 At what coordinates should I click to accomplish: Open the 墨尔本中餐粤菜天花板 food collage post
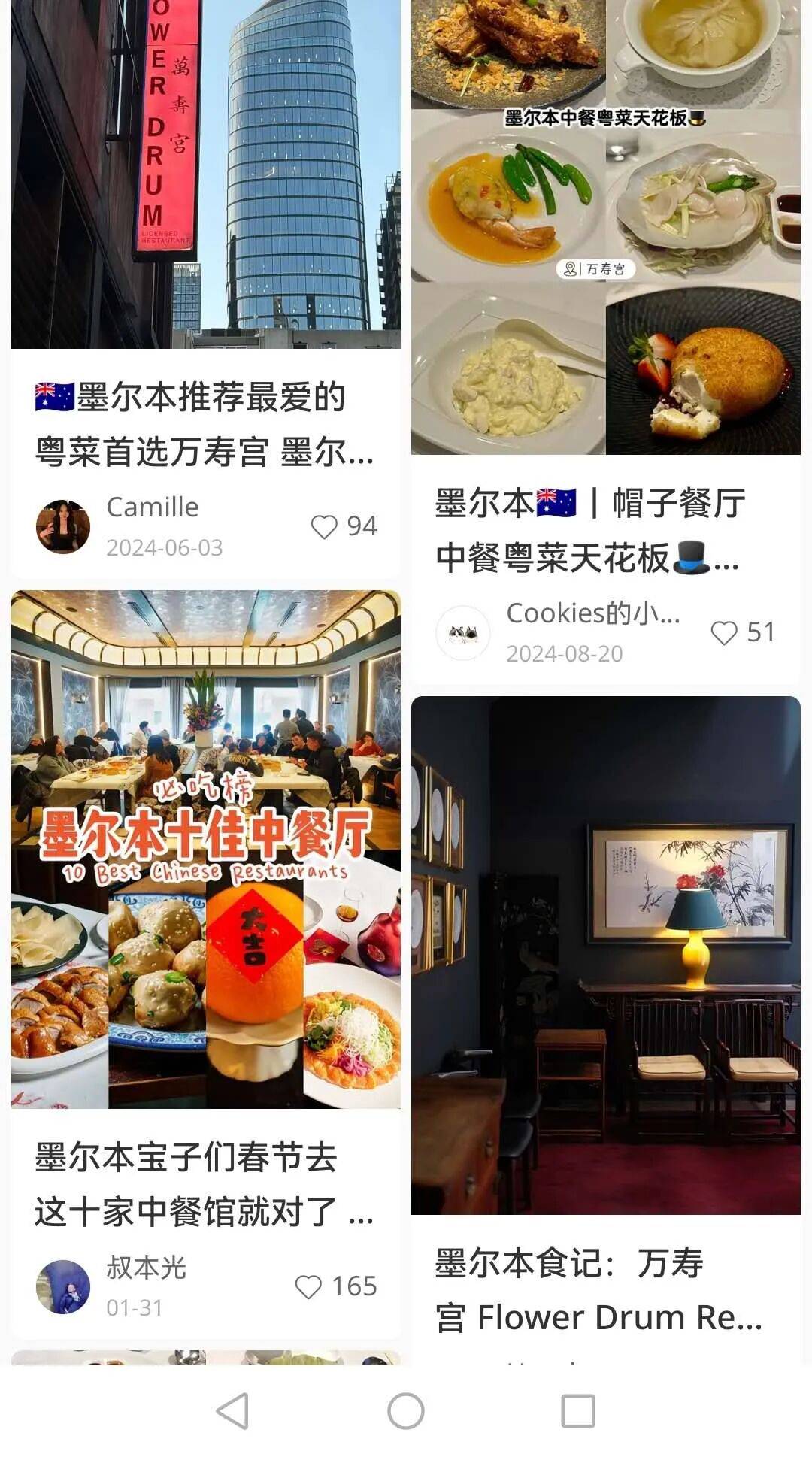[x=605, y=226]
